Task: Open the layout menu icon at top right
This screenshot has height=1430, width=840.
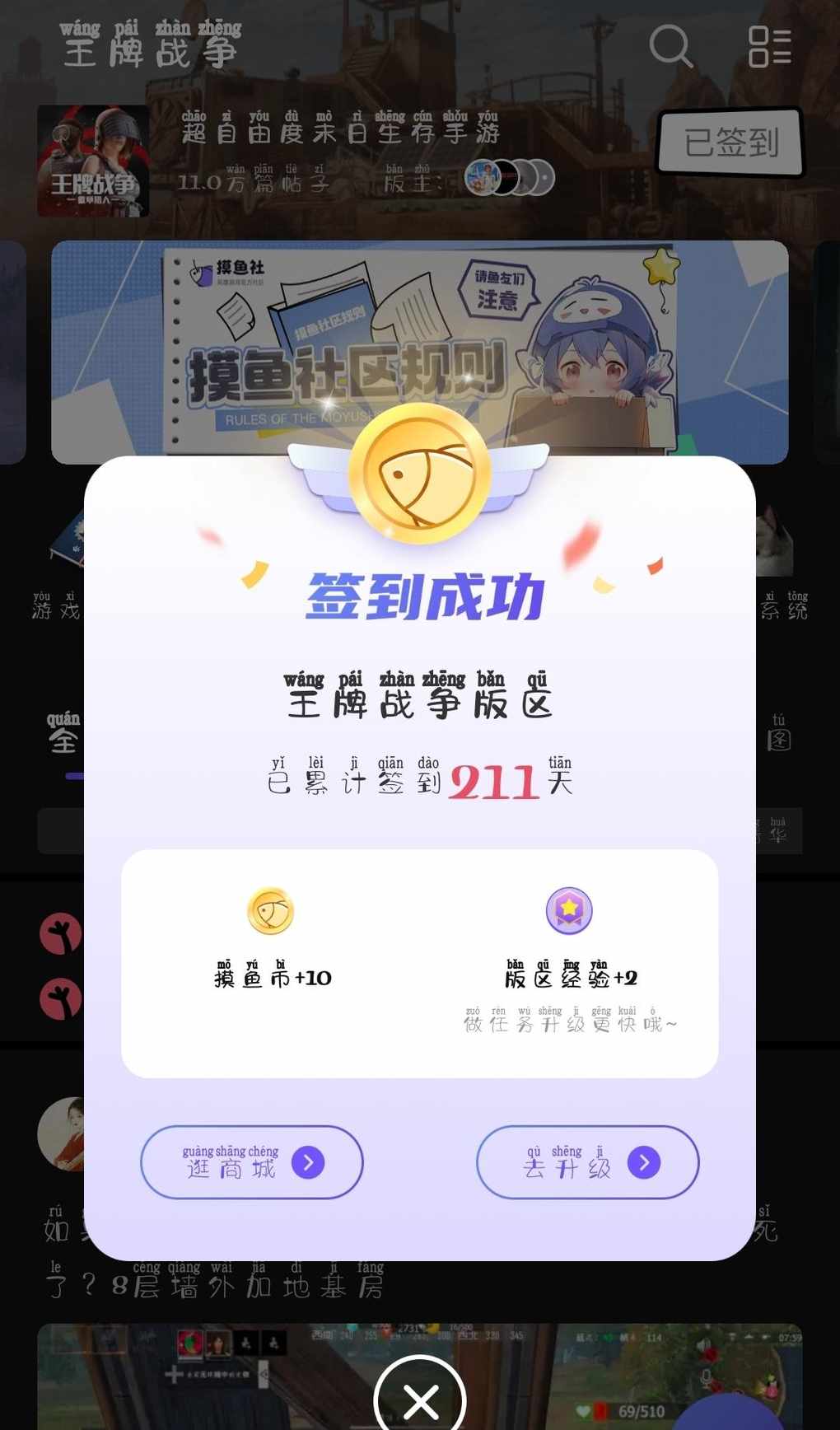Action: click(x=769, y=46)
